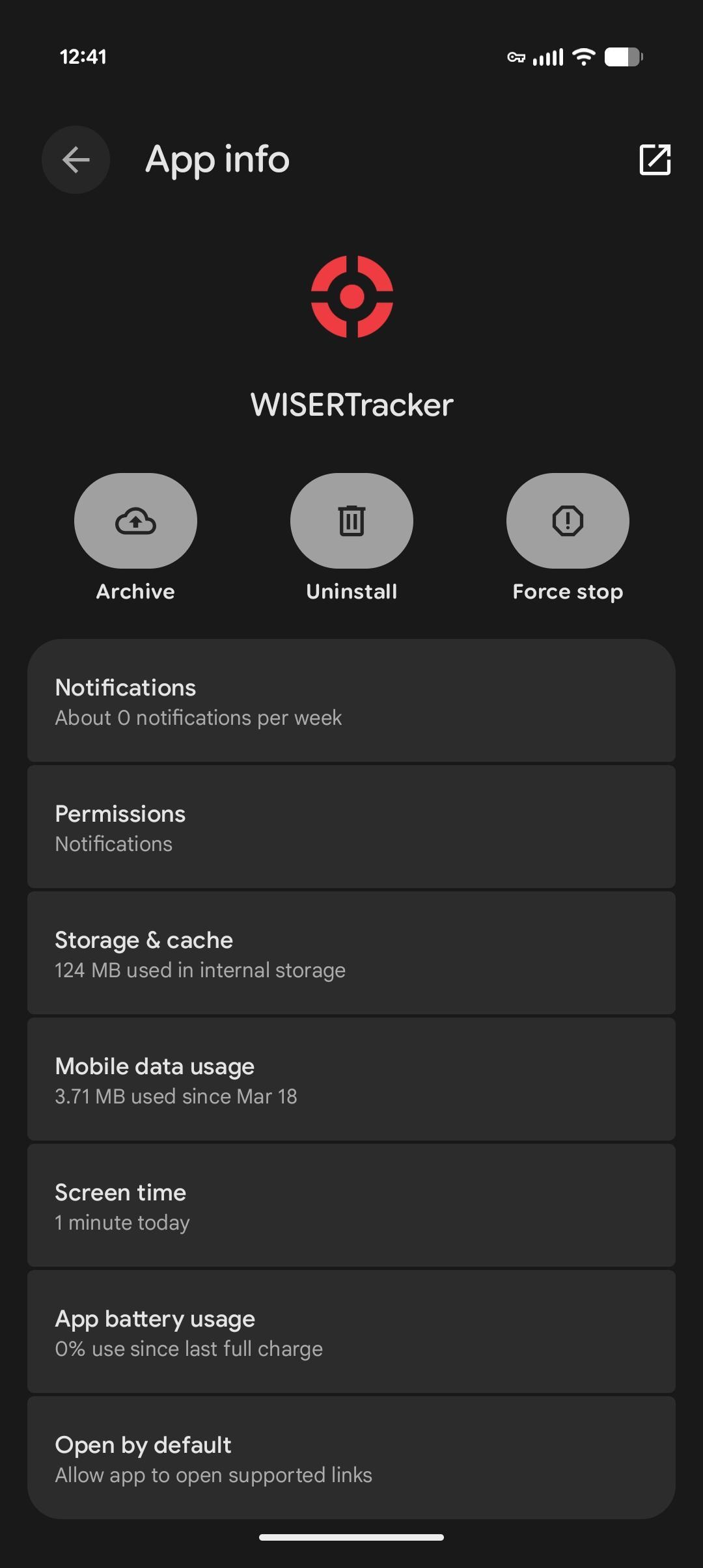The height and width of the screenshot is (1568, 703).
Task: Go back from App info
Action: coord(76,159)
